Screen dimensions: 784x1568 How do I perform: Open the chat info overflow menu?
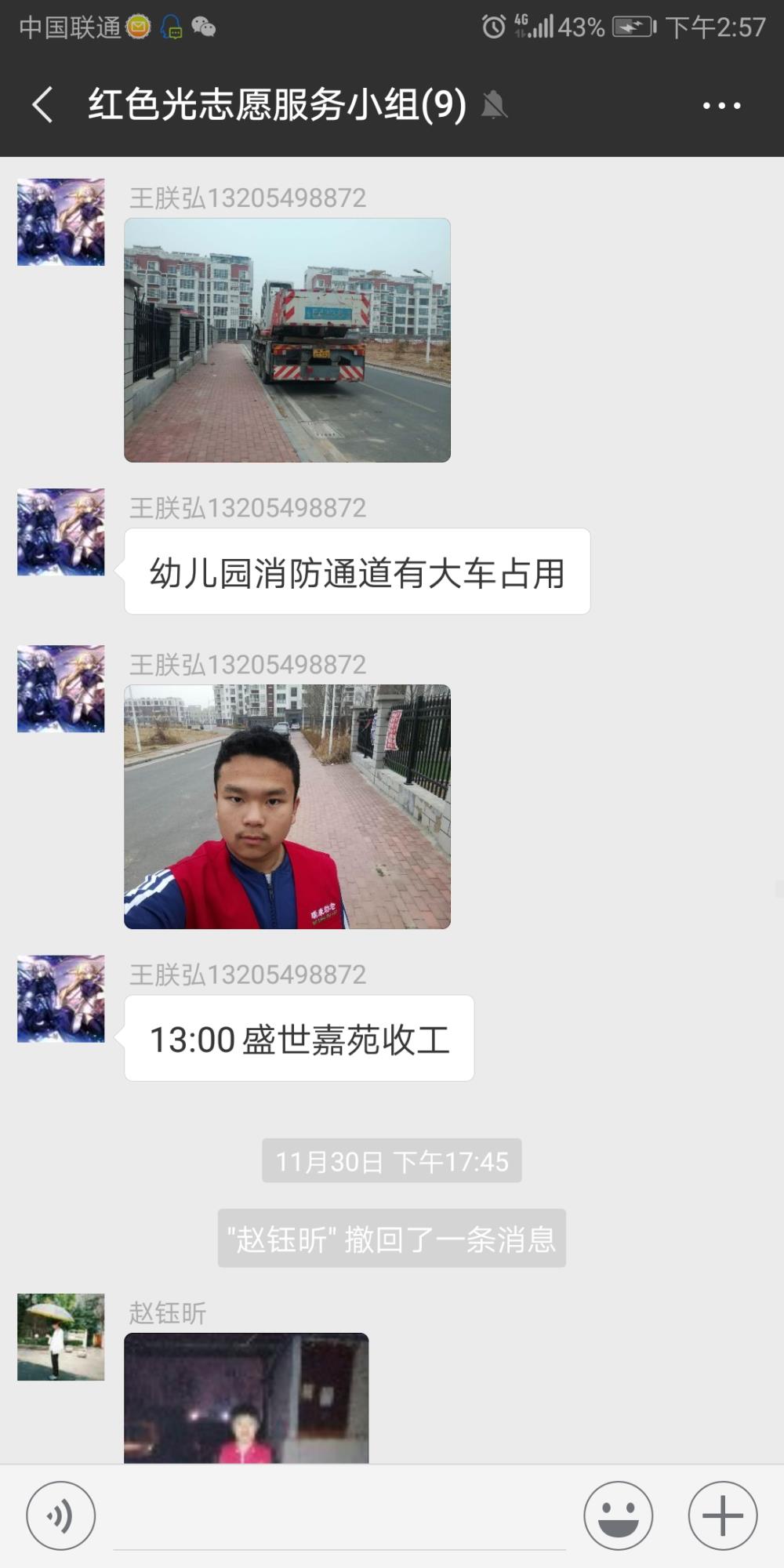coord(721,105)
